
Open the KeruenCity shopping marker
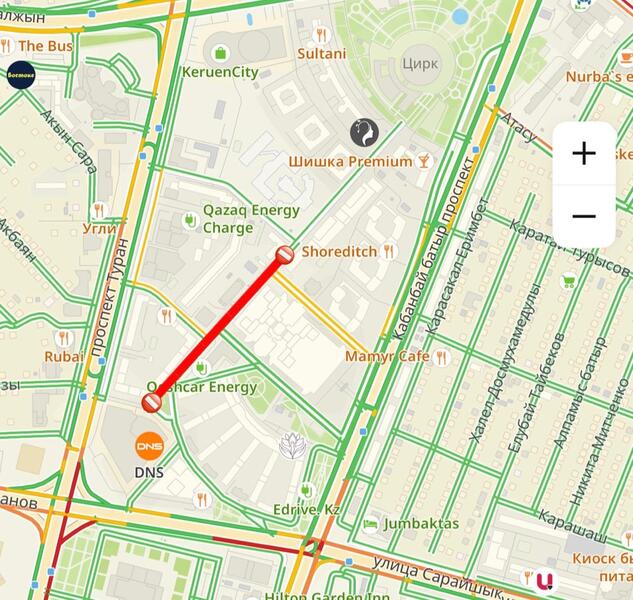pos(220,53)
